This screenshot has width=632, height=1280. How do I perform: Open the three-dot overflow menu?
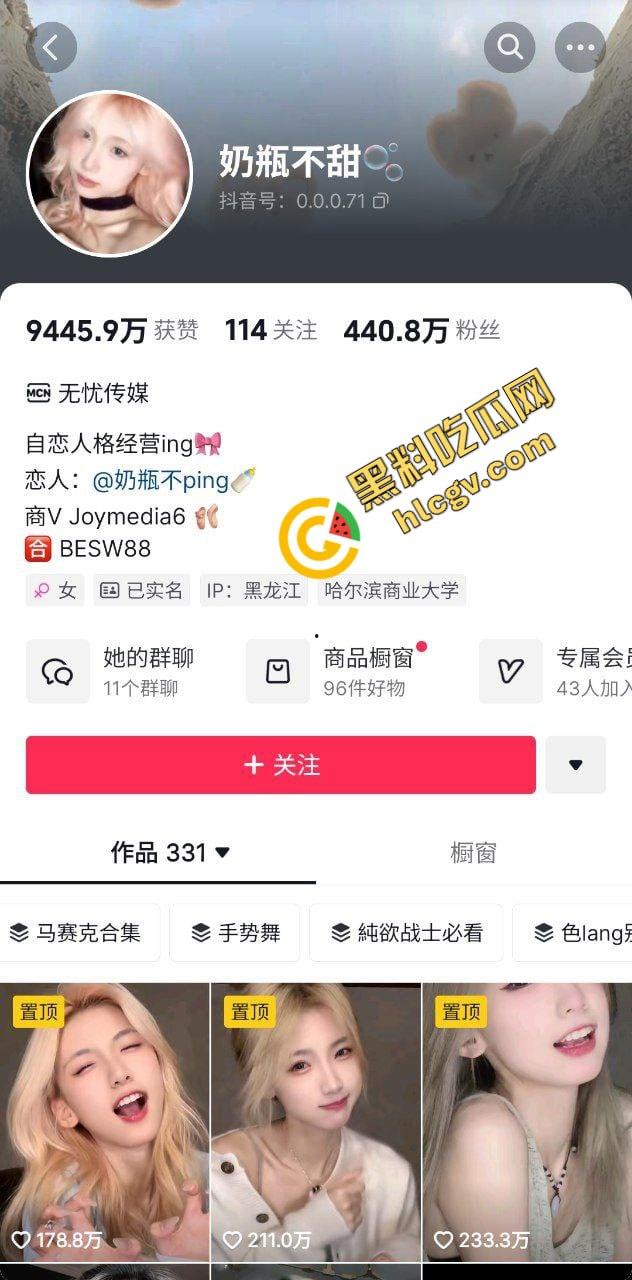580,47
